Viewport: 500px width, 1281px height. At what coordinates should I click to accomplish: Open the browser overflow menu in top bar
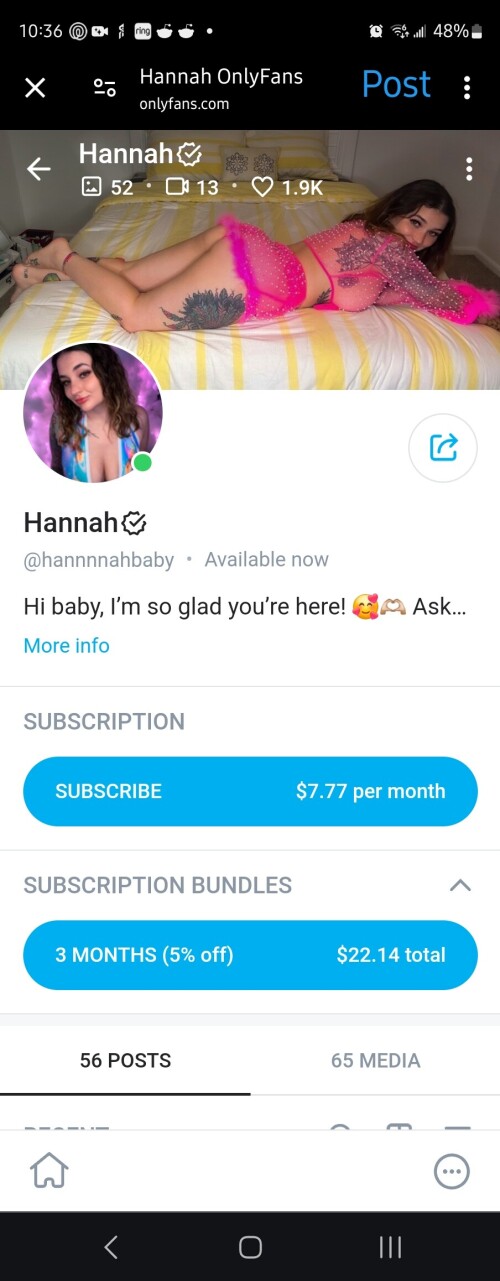pos(467,88)
